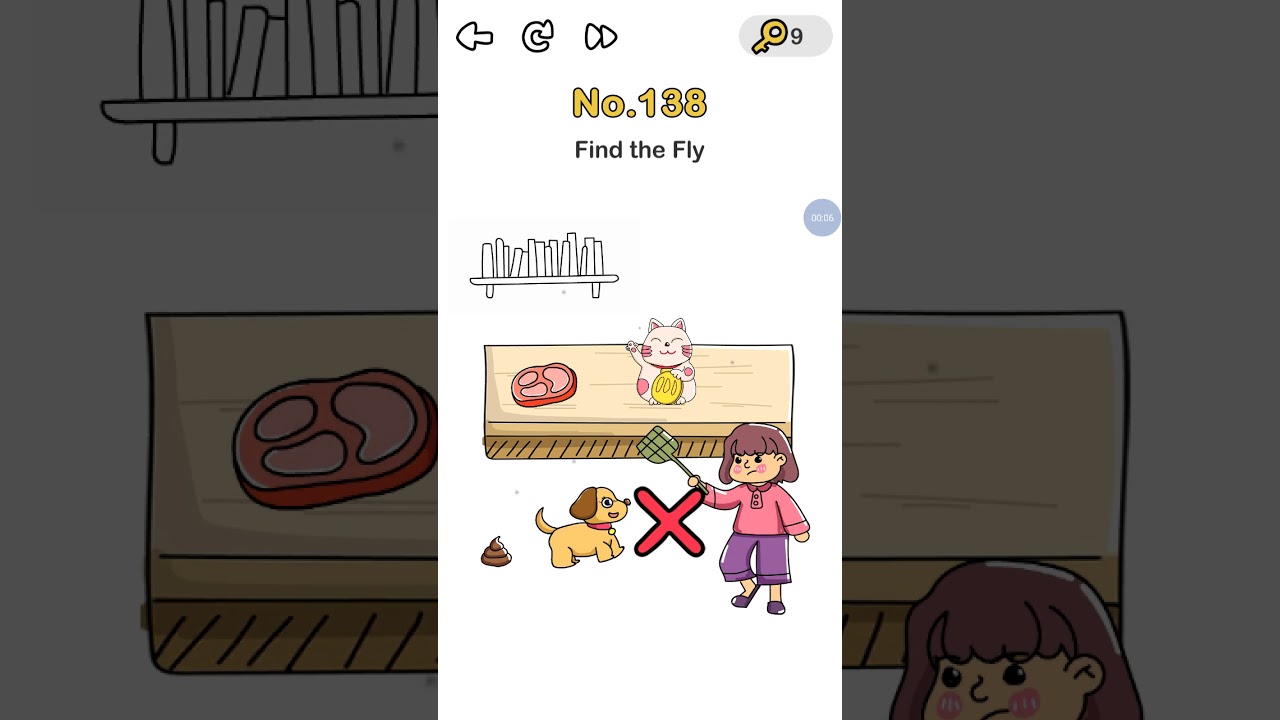Use a key hint
The image size is (1280, 720).
pos(785,37)
